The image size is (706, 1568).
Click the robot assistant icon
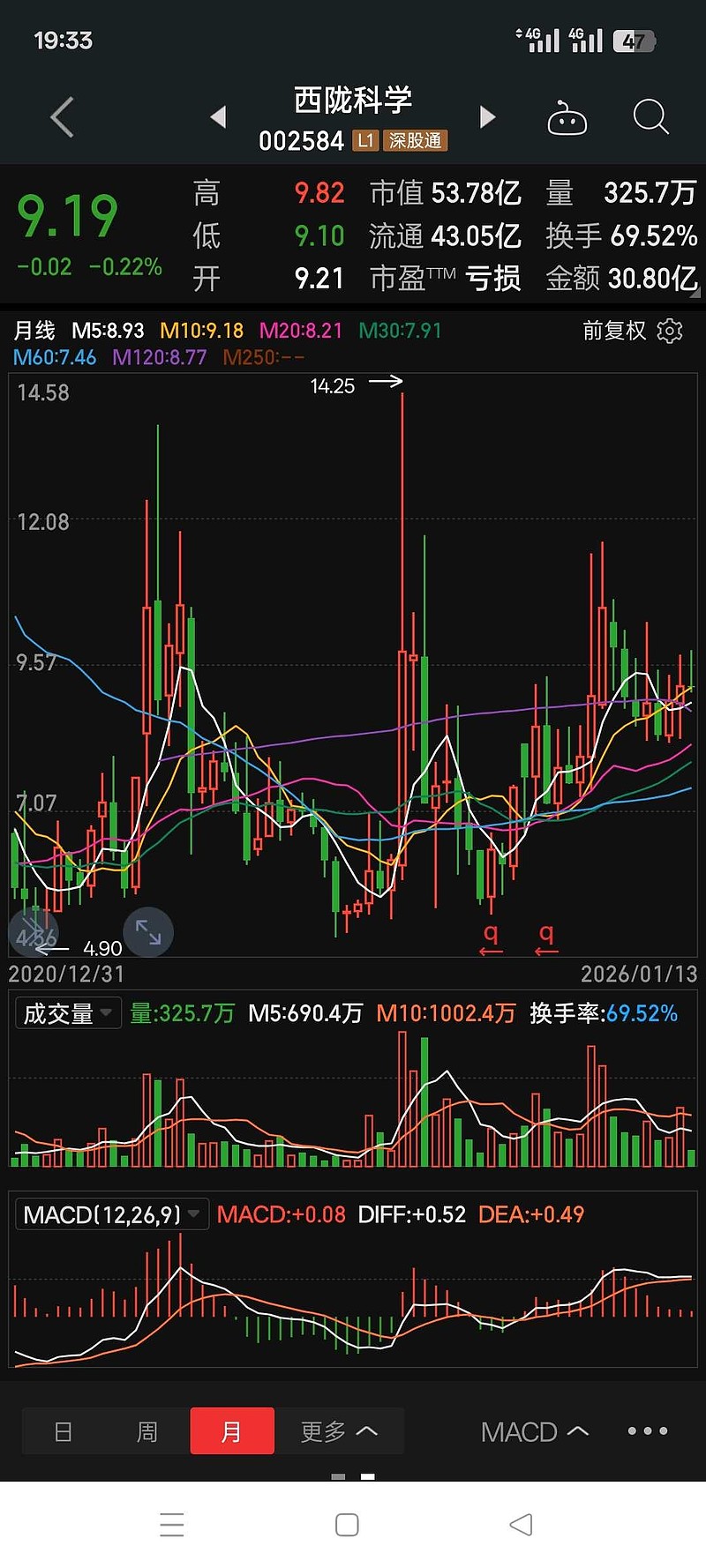(x=568, y=116)
